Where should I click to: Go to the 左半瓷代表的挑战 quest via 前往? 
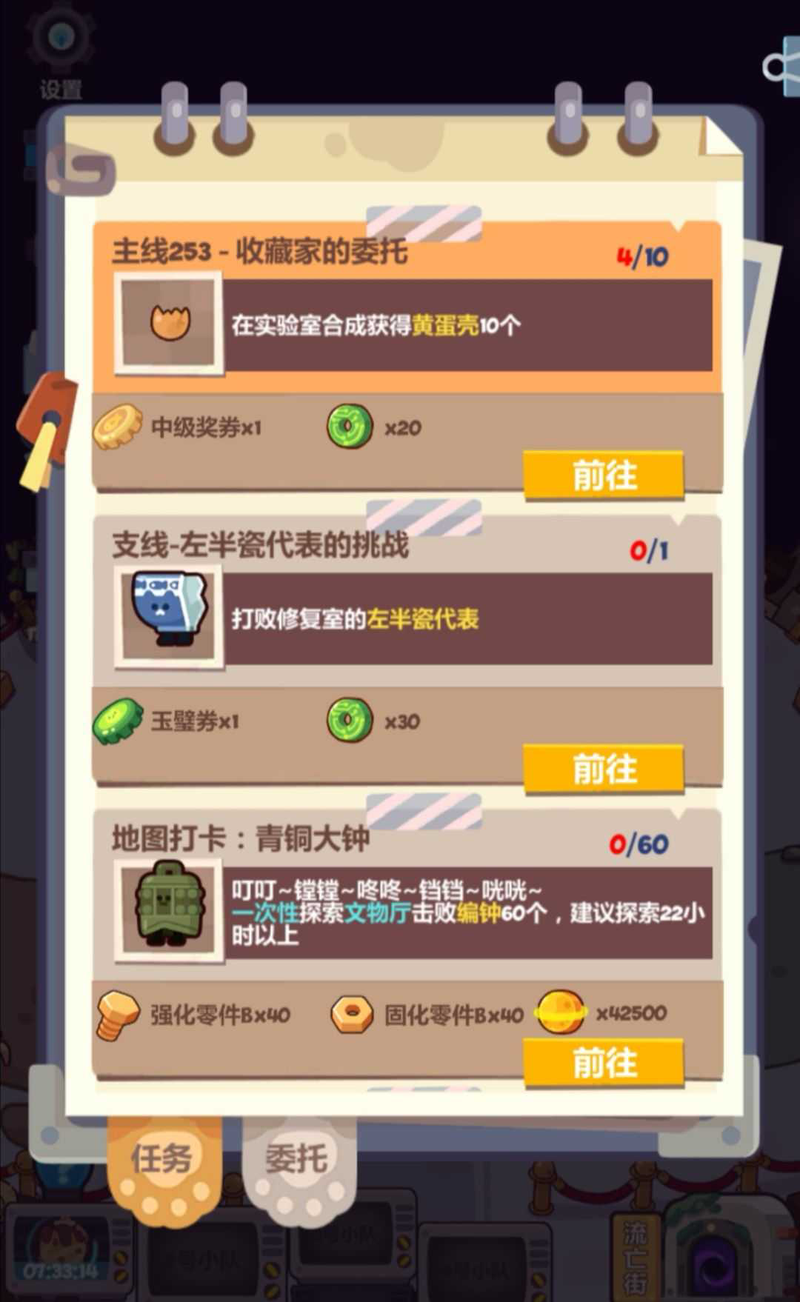tap(603, 768)
